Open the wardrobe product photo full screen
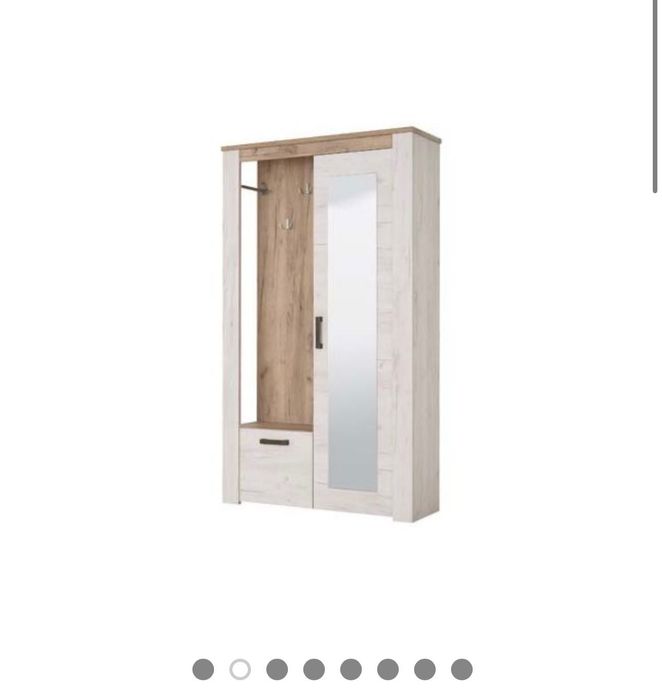662x699 pixels. pos(330,325)
